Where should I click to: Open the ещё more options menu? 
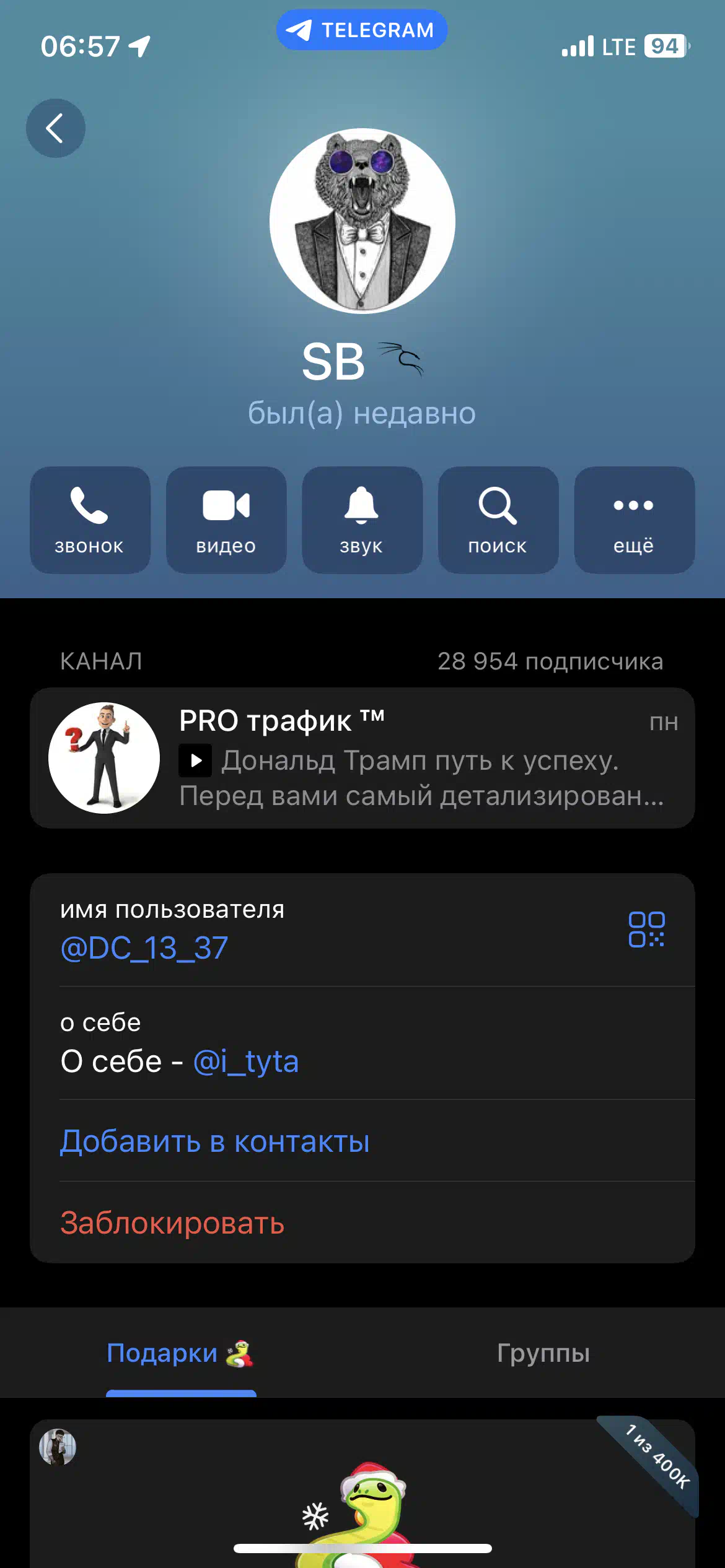click(634, 520)
